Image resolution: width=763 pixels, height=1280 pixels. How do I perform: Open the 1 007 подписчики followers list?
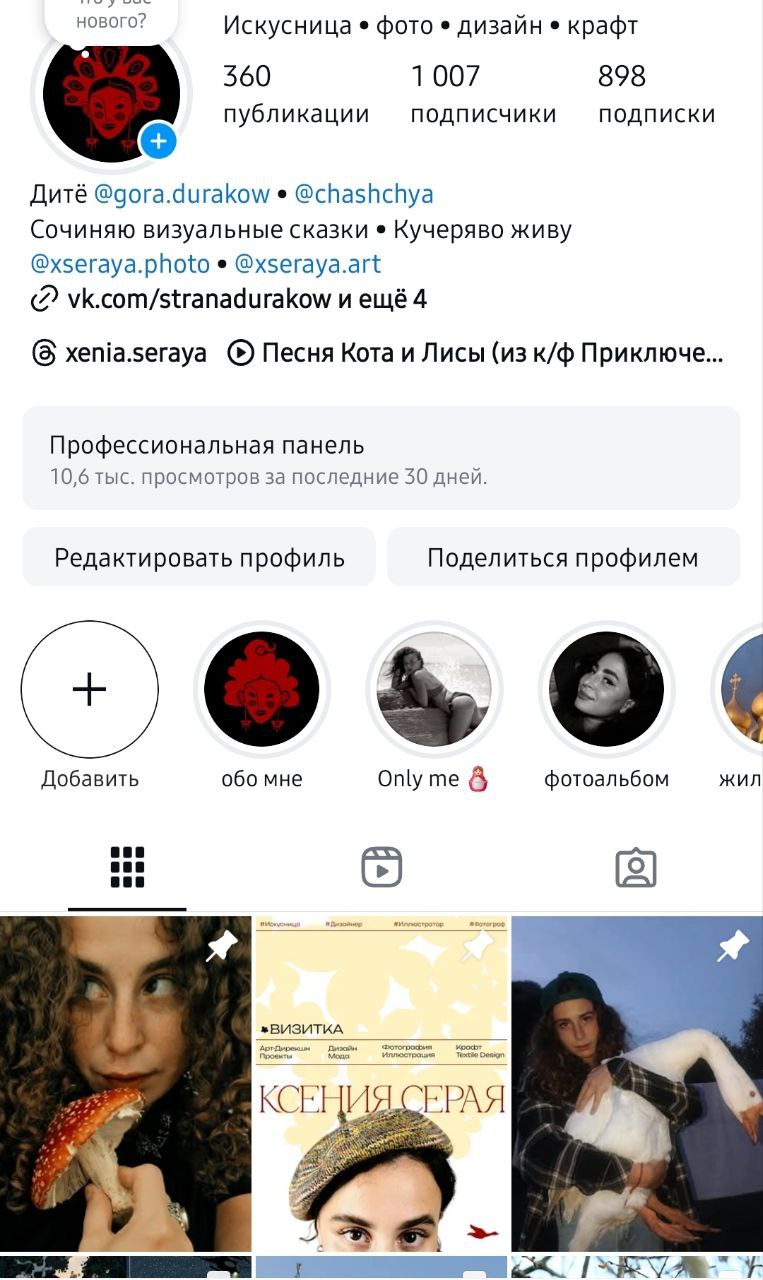(x=483, y=94)
